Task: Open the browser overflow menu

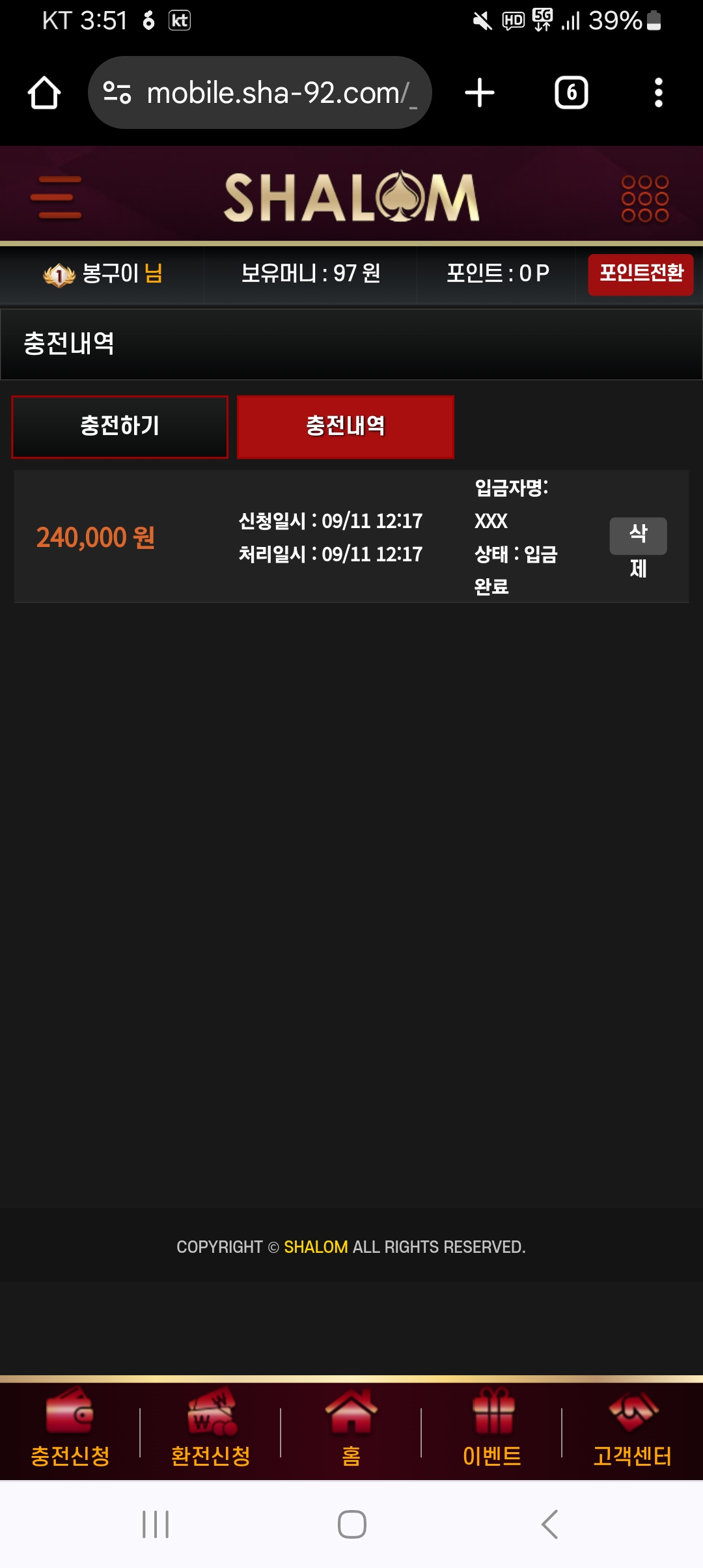Action: coord(659,92)
